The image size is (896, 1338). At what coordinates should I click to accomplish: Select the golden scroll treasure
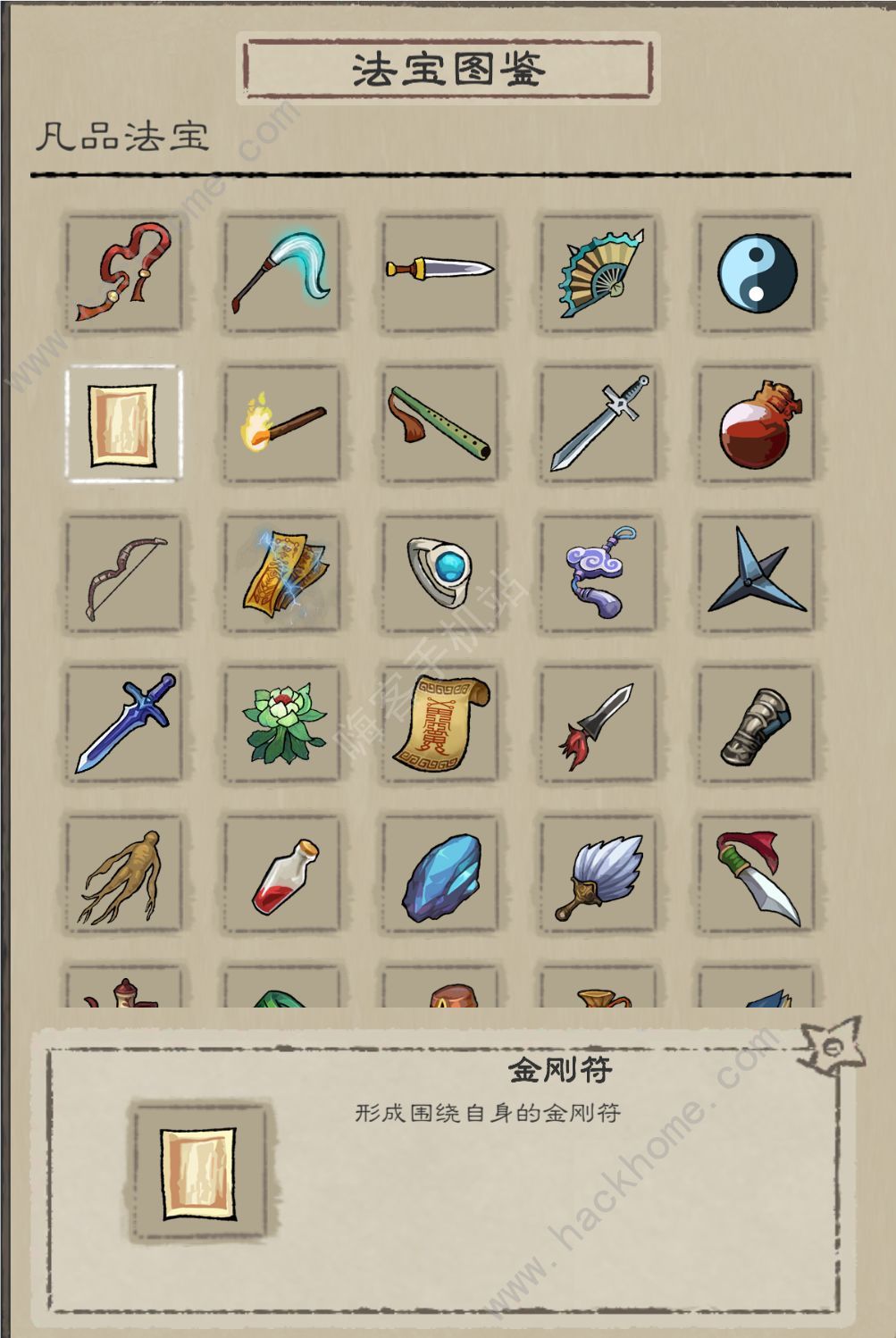(x=440, y=723)
